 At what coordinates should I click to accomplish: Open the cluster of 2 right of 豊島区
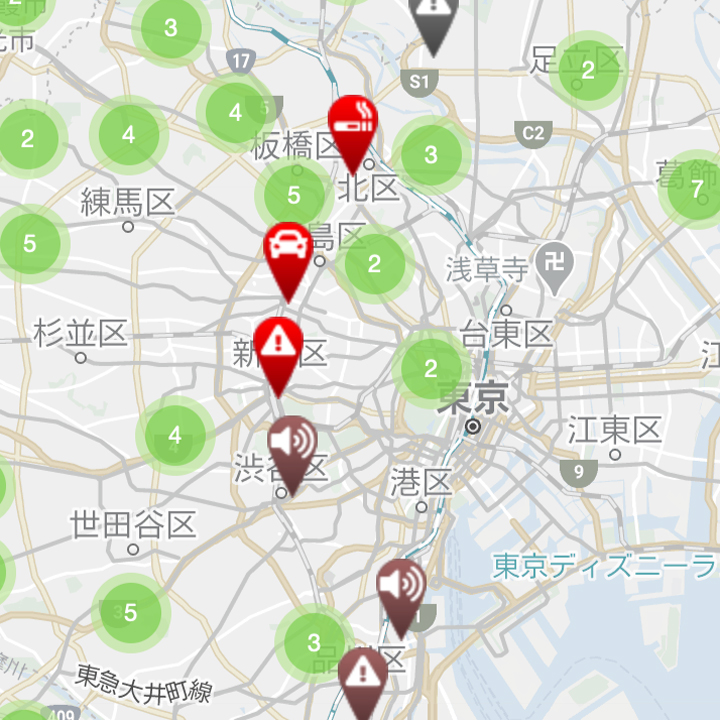point(375,264)
